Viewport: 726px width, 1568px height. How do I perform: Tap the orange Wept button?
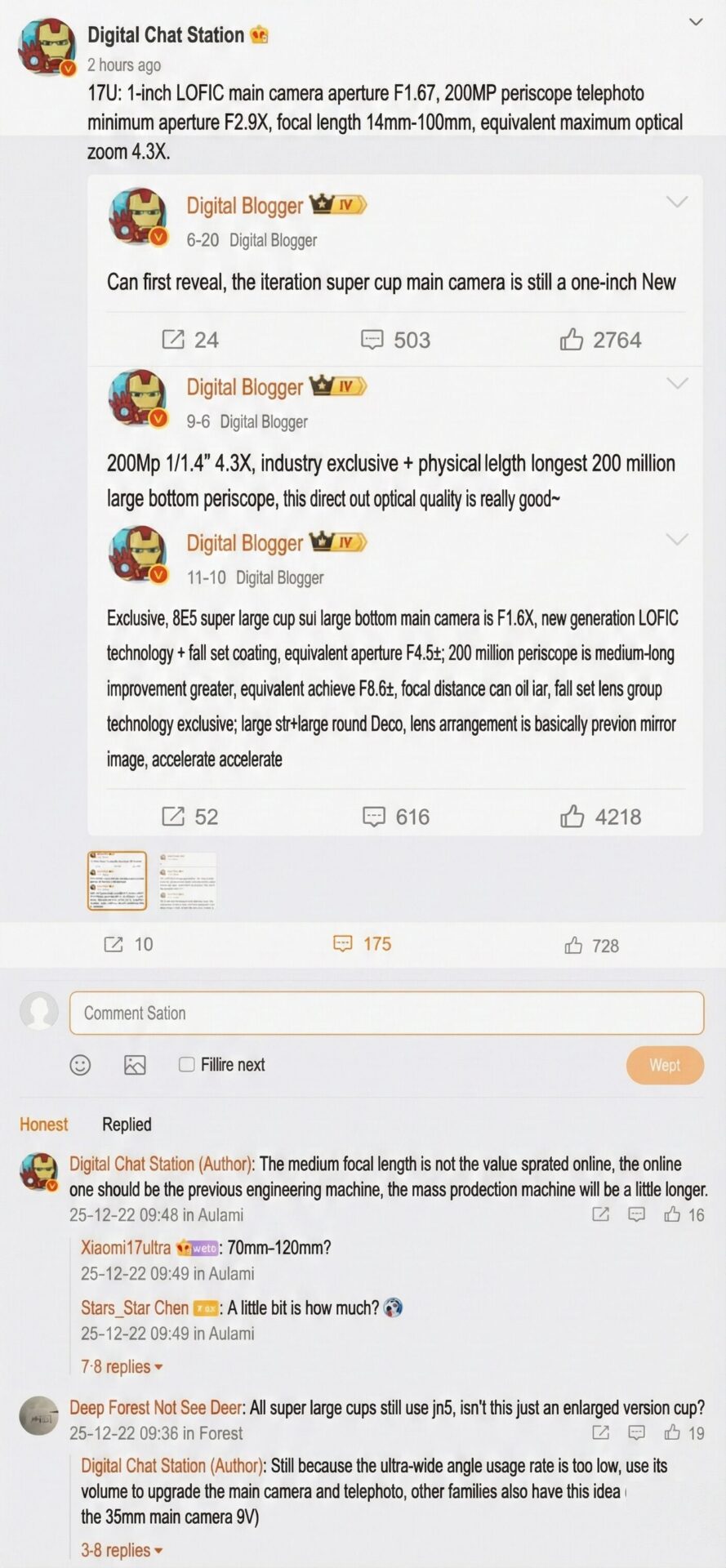tap(665, 1065)
